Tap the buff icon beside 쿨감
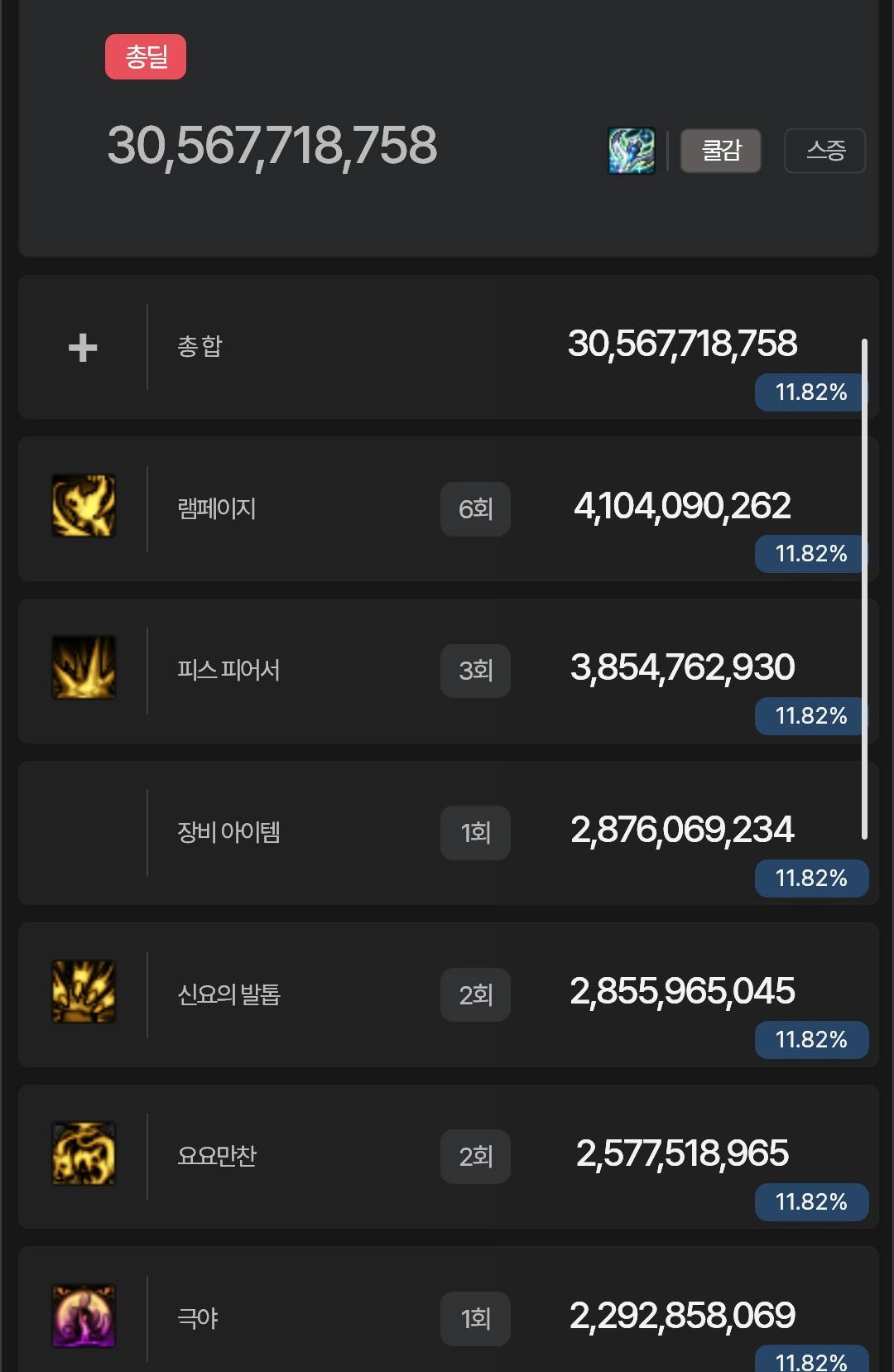 [x=632, y=151]
